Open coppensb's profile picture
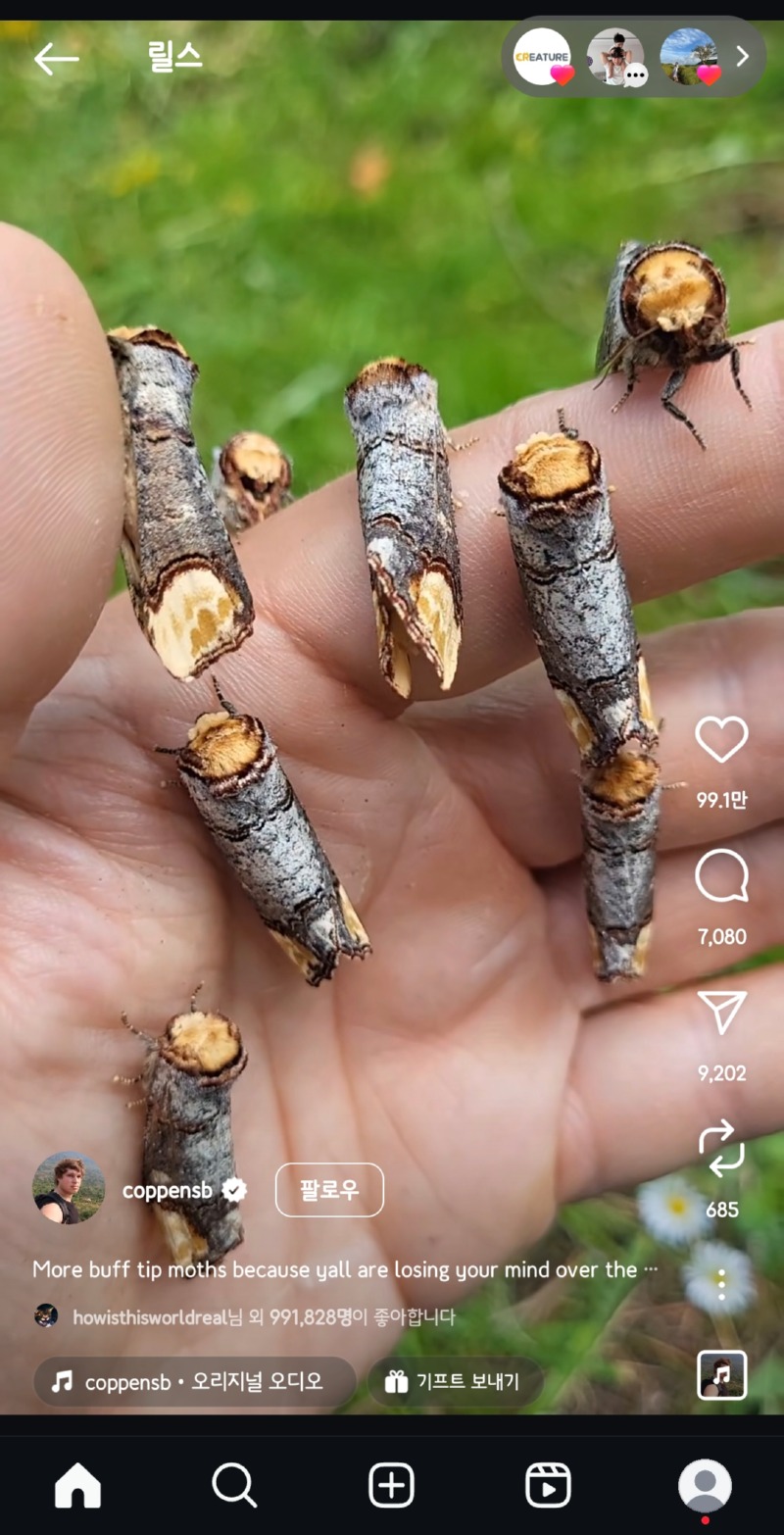 (x=69, y=1188)
